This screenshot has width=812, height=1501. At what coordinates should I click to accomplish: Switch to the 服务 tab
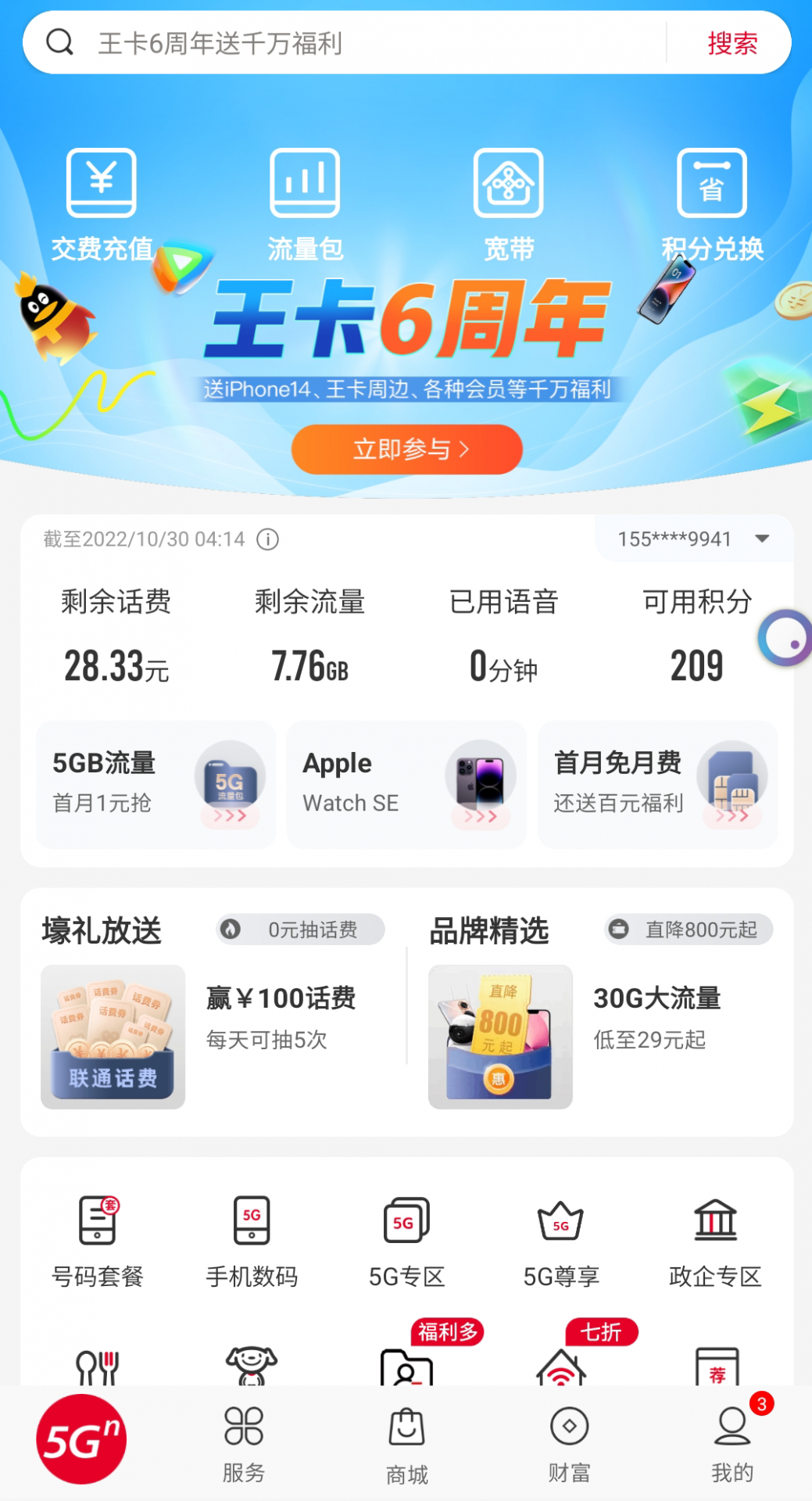243,1450
